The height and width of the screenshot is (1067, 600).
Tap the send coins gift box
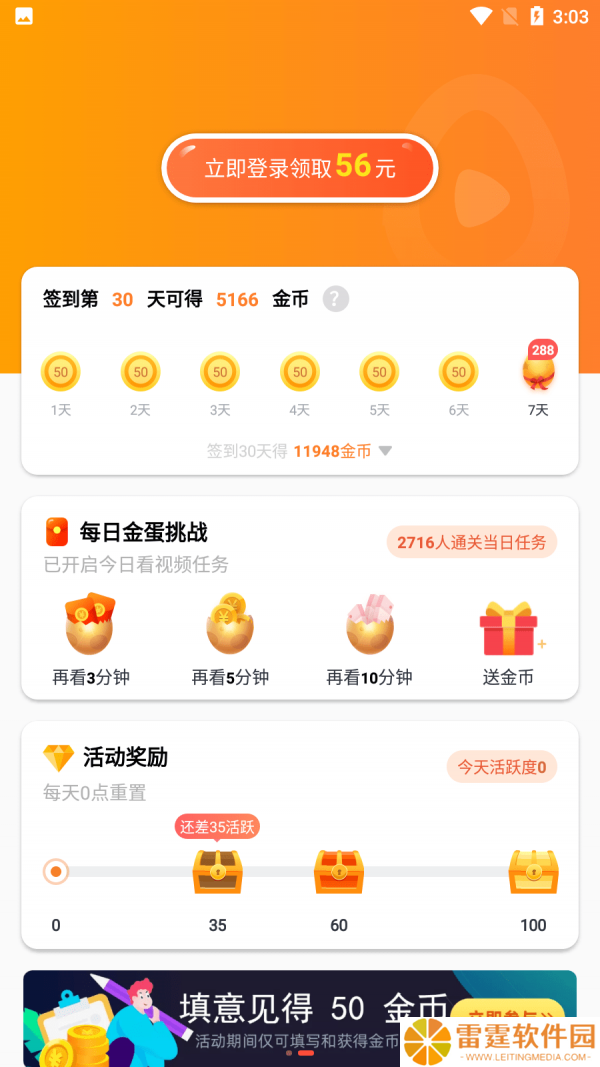pos(508,627)
